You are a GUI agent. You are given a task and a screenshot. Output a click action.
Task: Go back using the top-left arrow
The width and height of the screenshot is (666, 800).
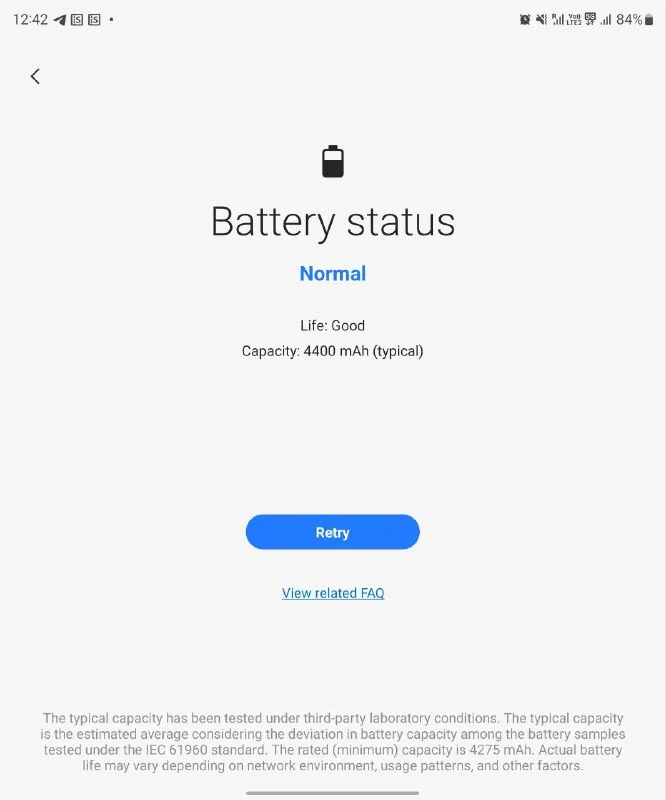35,76
